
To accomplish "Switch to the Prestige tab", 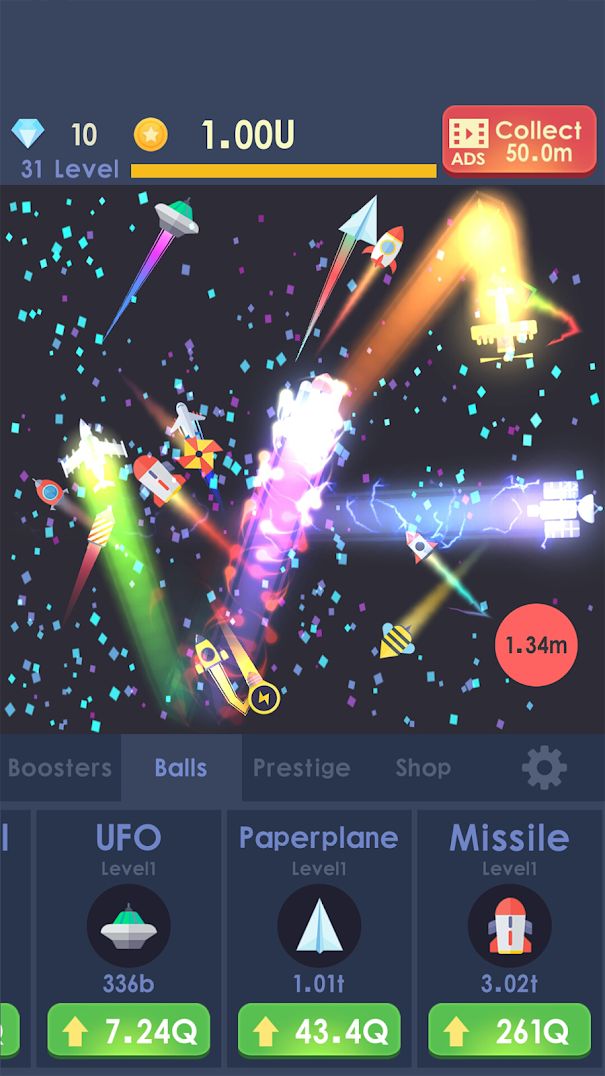I will pos(301,767).
